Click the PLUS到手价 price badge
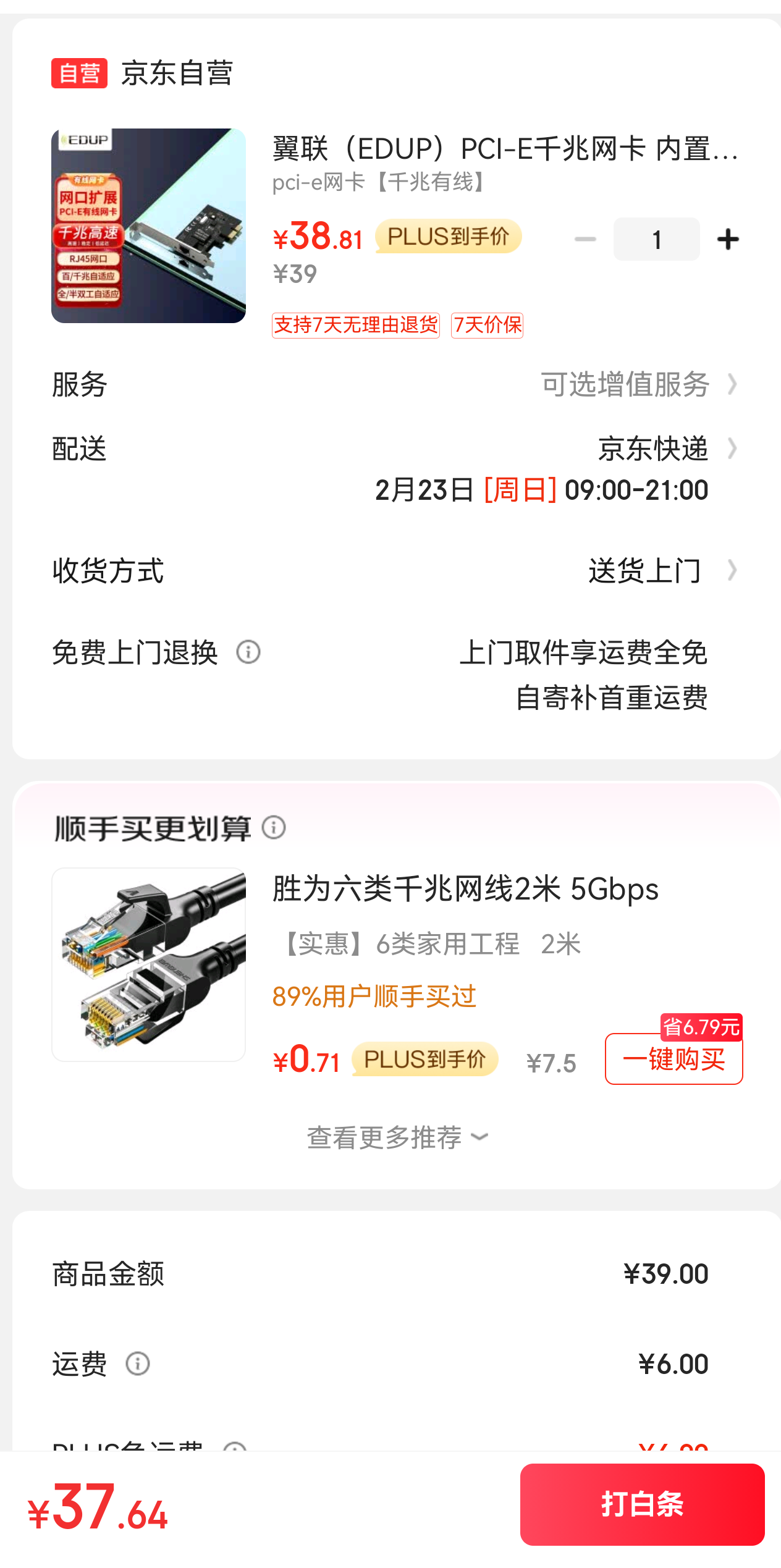The width and height of the screenshot is (781, 1568). click(447, 236)
